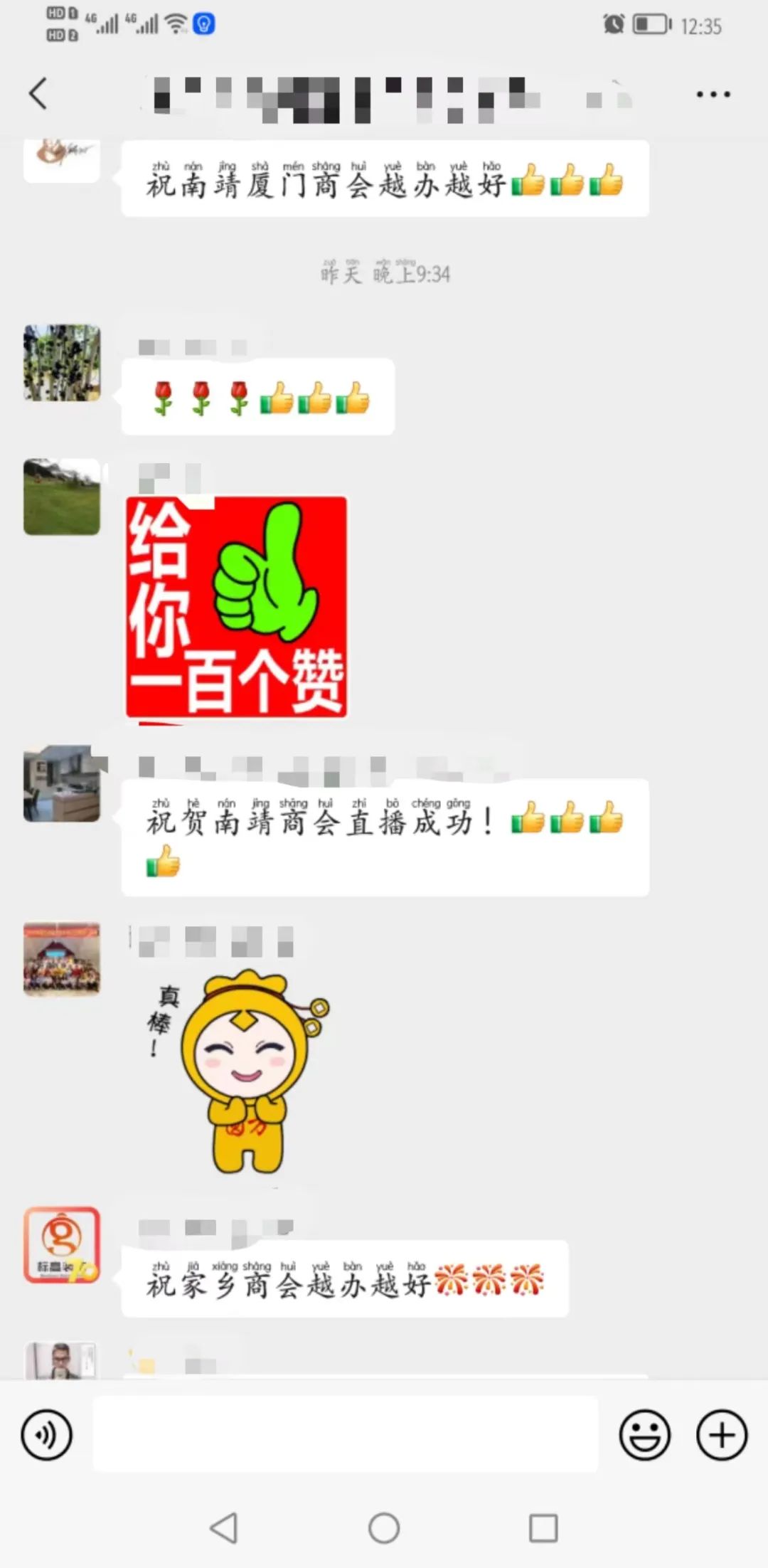Image resolution: width=768 pixels, height=1568 pixels.
Task: Tap the system home button
Action: click(x=384, y=1527)
